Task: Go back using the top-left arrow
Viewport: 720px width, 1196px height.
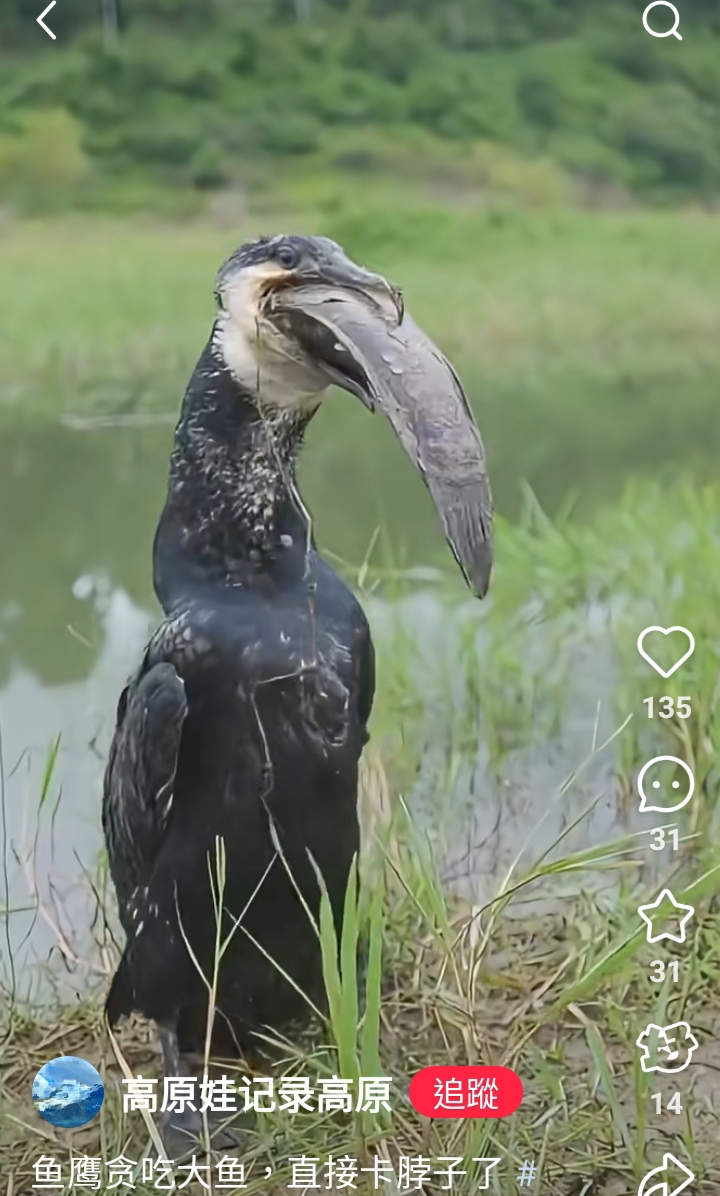Action: [x=46, y=21]
